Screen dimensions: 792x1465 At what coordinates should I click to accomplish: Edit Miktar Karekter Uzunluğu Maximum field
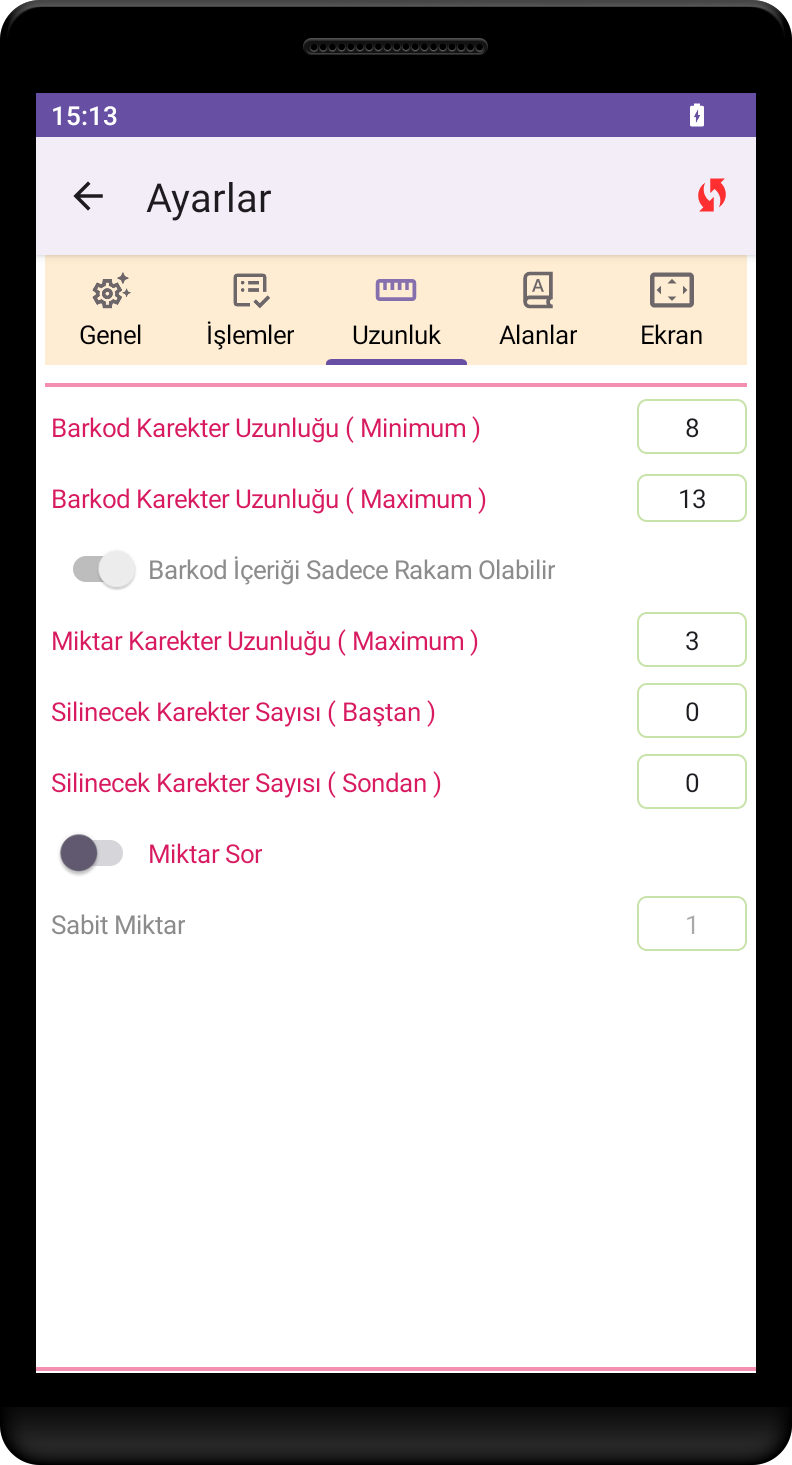691,641
